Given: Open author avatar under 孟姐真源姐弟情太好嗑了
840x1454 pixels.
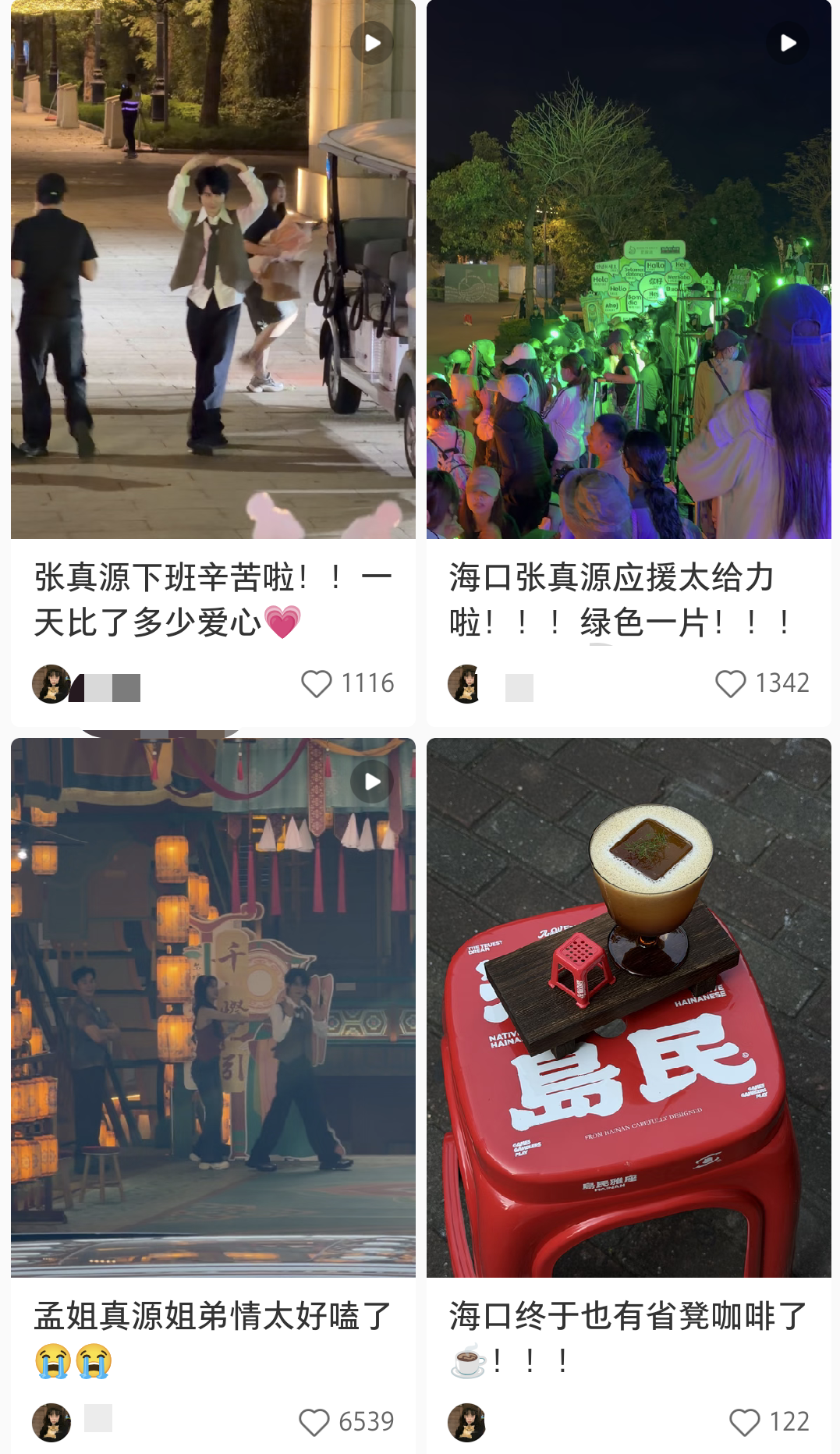Looking at the screenshot, I should coord(51,1422).
